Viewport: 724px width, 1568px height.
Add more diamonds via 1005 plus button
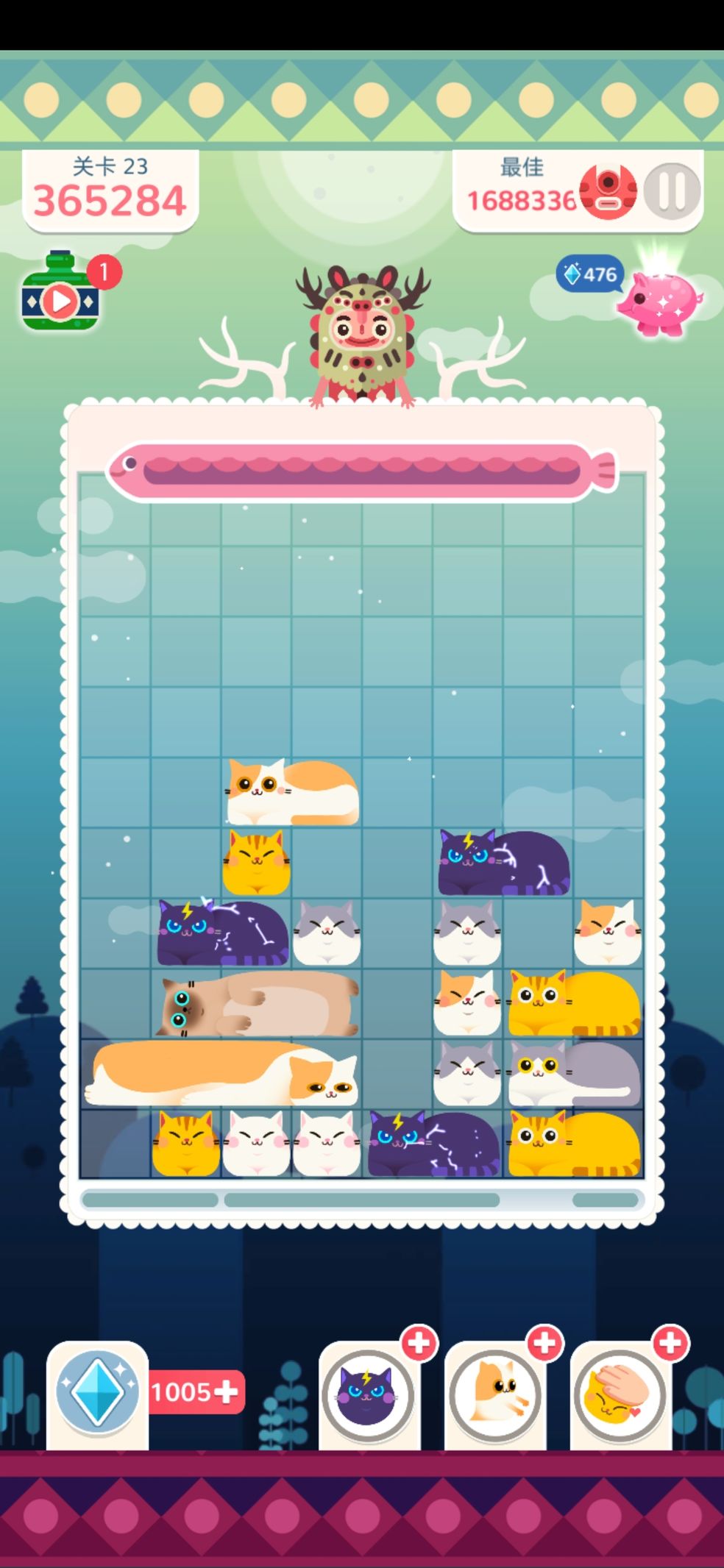point(196,1391)
